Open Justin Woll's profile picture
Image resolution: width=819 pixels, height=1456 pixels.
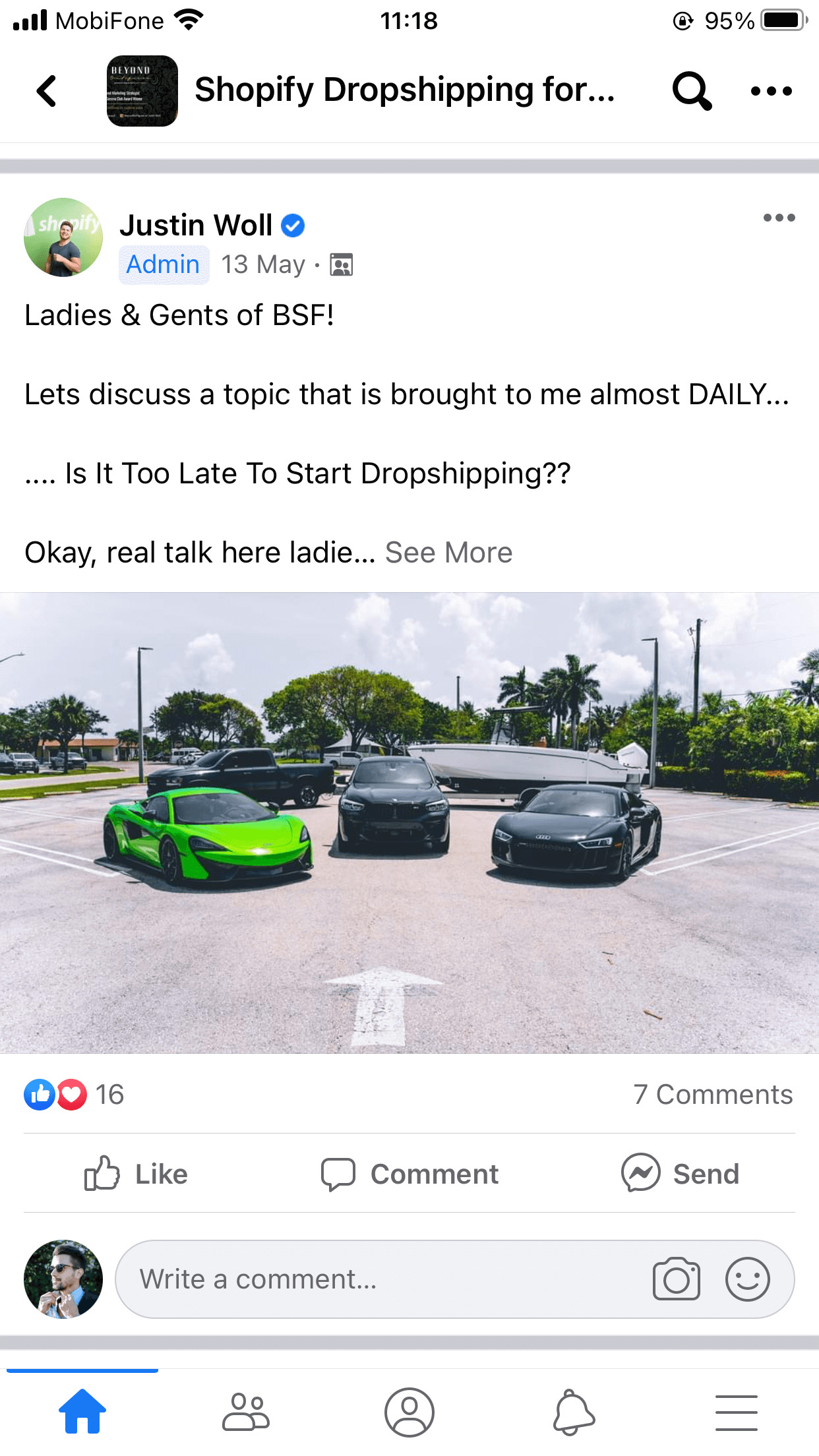pyautogui.click(x=63, y=237)
